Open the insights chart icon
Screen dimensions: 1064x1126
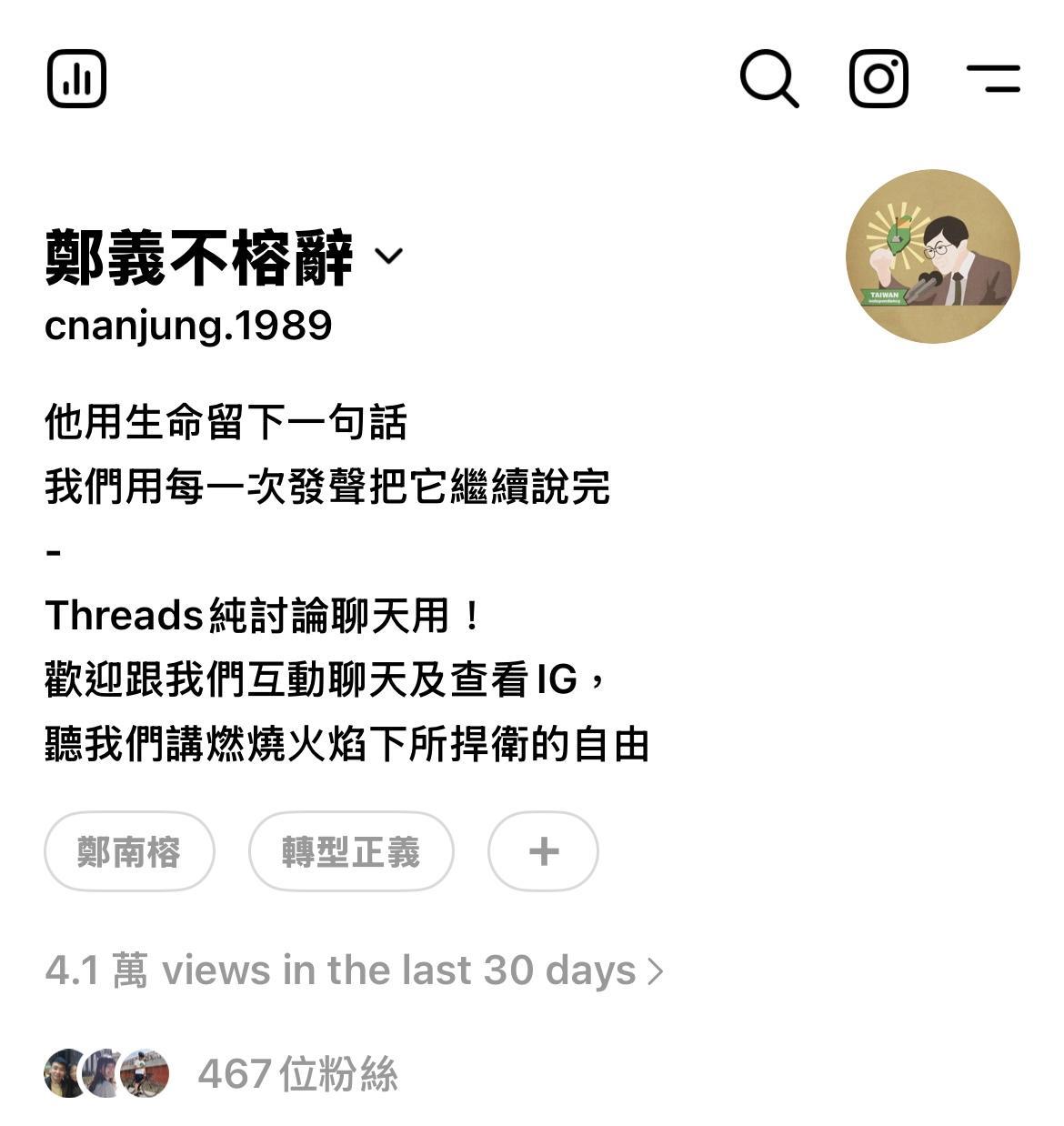[x=76, y=79]
